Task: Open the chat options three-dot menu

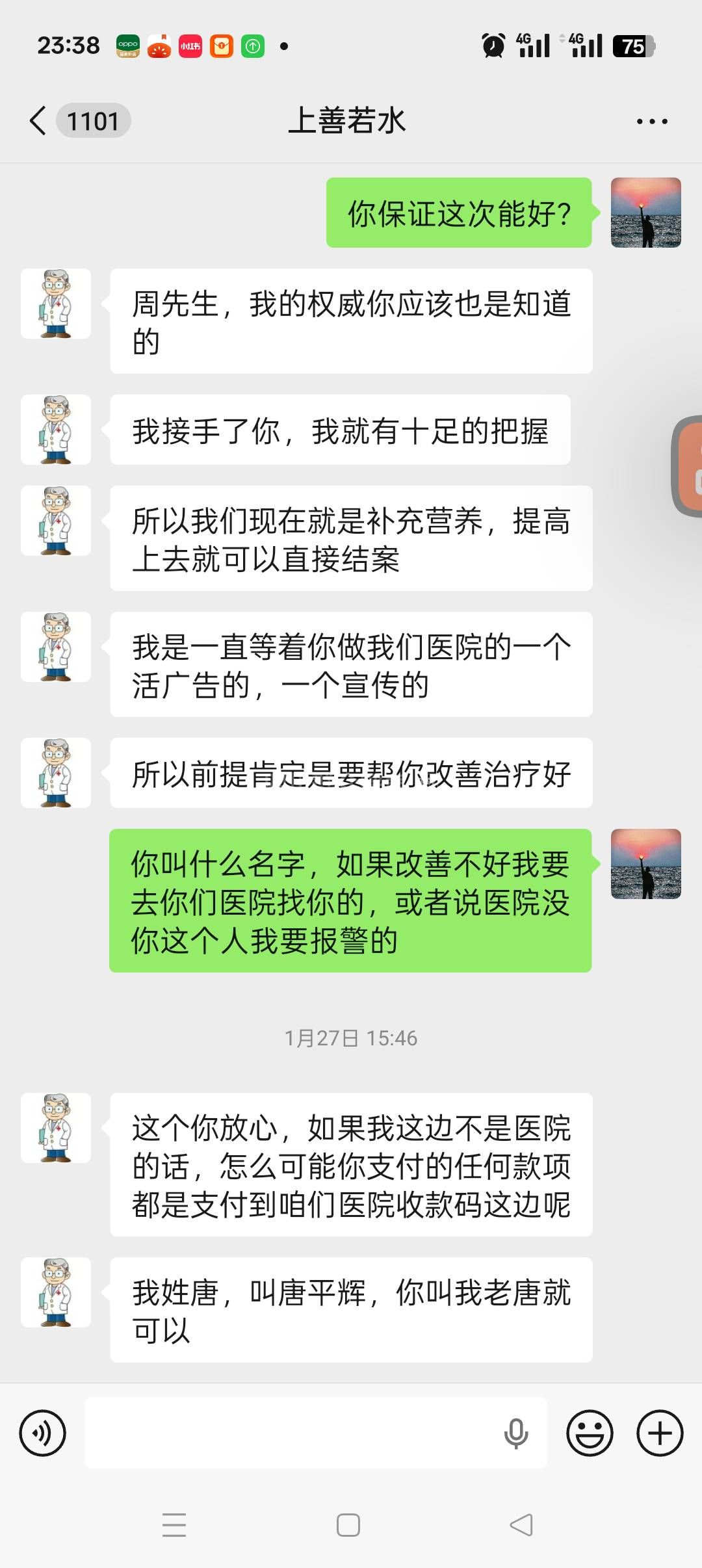Action: [651, 122]
